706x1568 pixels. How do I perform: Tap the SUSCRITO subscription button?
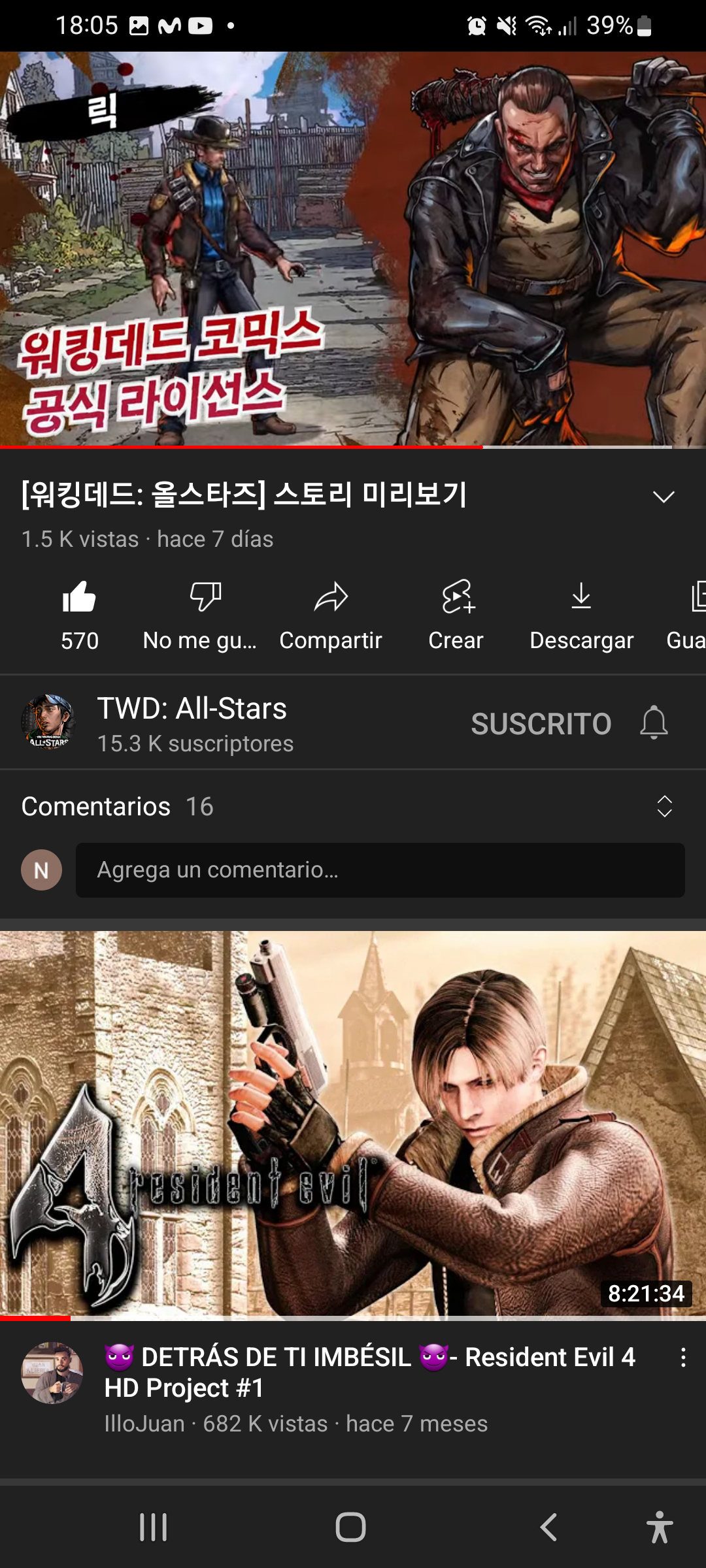pyautogui.click(x=541, y=723)
